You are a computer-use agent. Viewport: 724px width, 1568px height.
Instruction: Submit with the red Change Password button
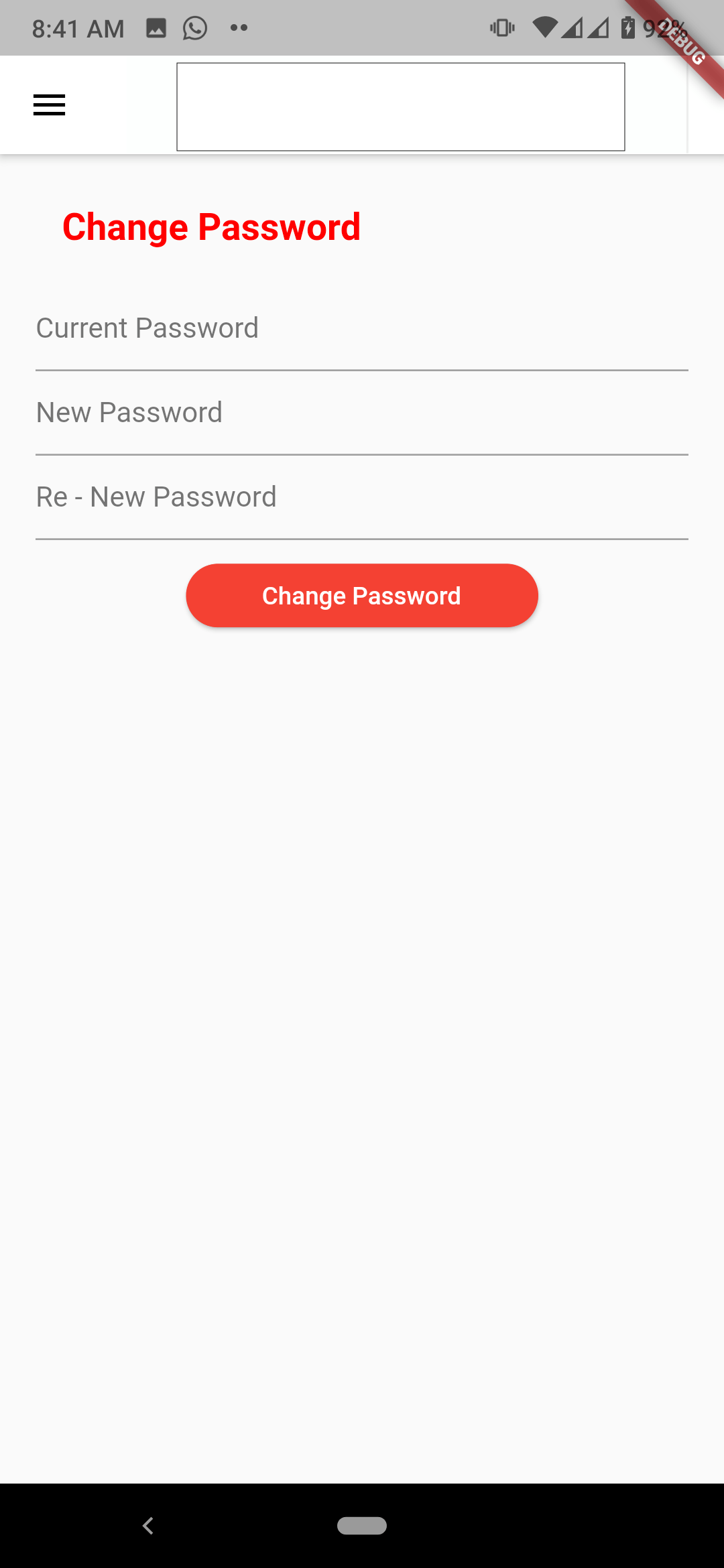[362, 596]
